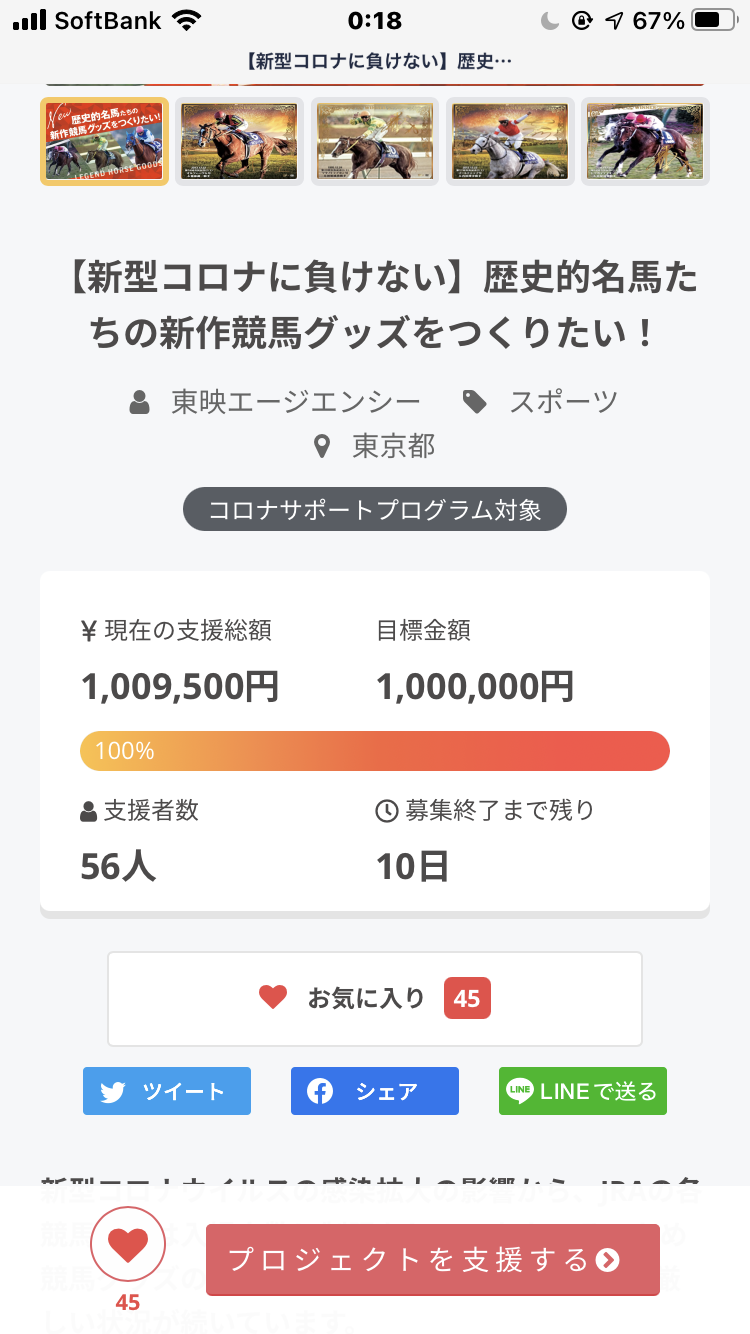View the fifth horse racing thumbnail
The height and width of the screenshot is (1334, 750).
645,141
